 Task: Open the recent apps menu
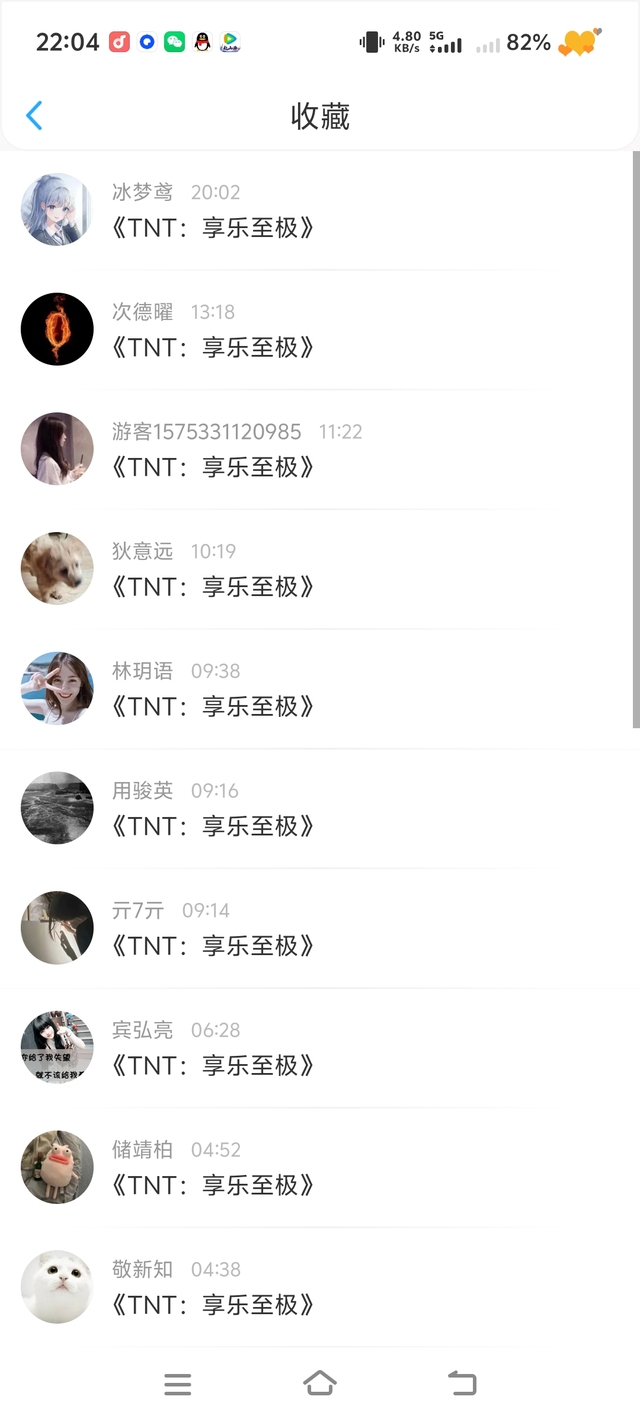click(178, 1384)
